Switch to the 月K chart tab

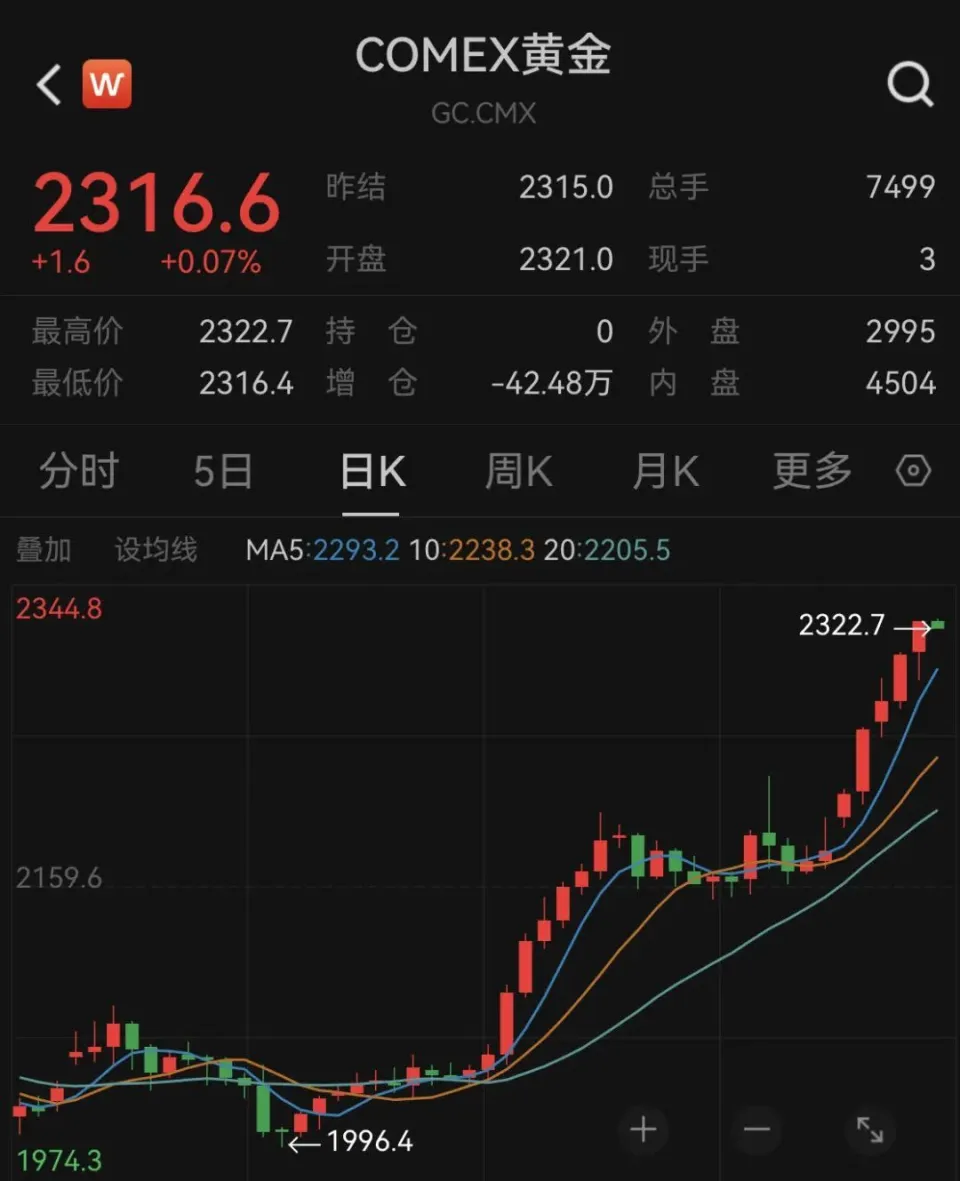pos(665,471)
